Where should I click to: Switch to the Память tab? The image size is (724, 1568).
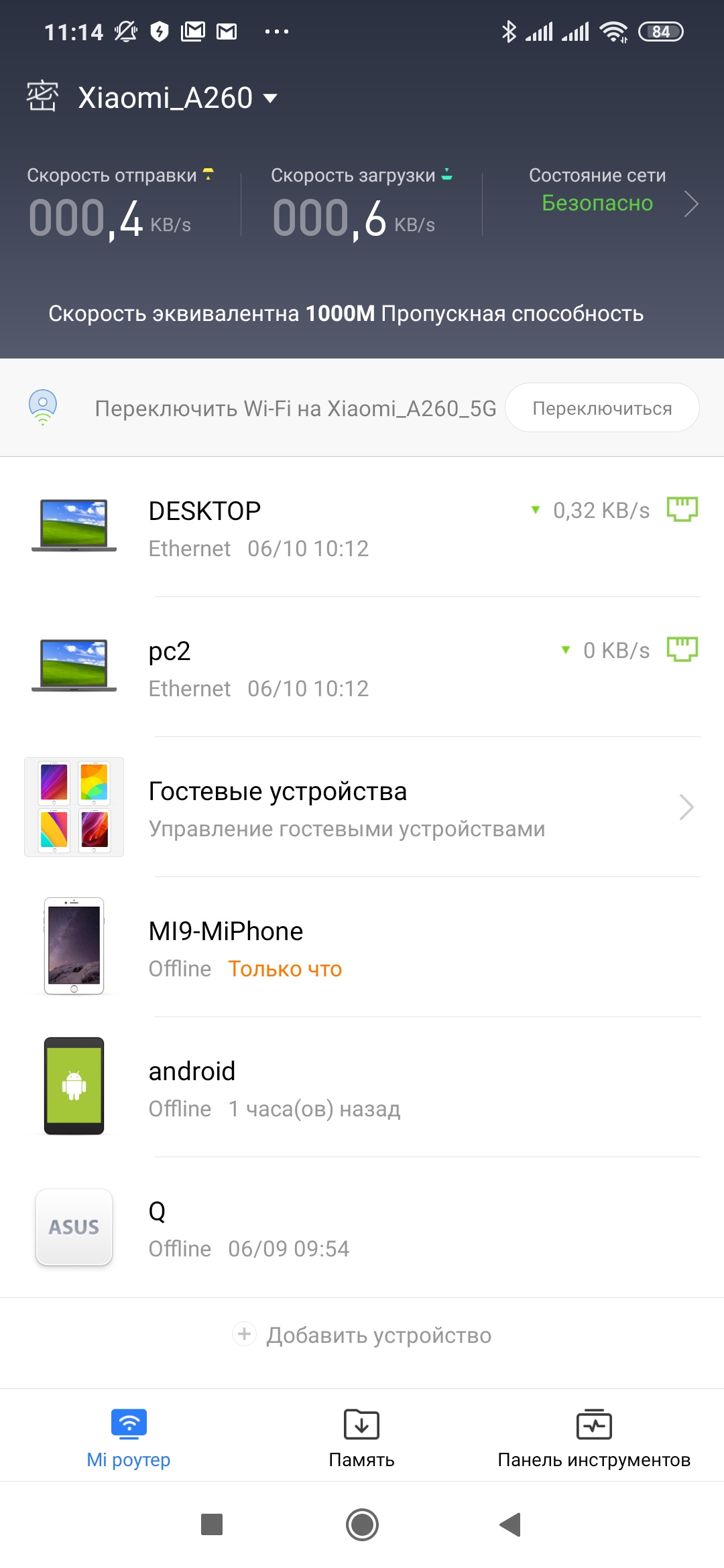point(361,1437)
